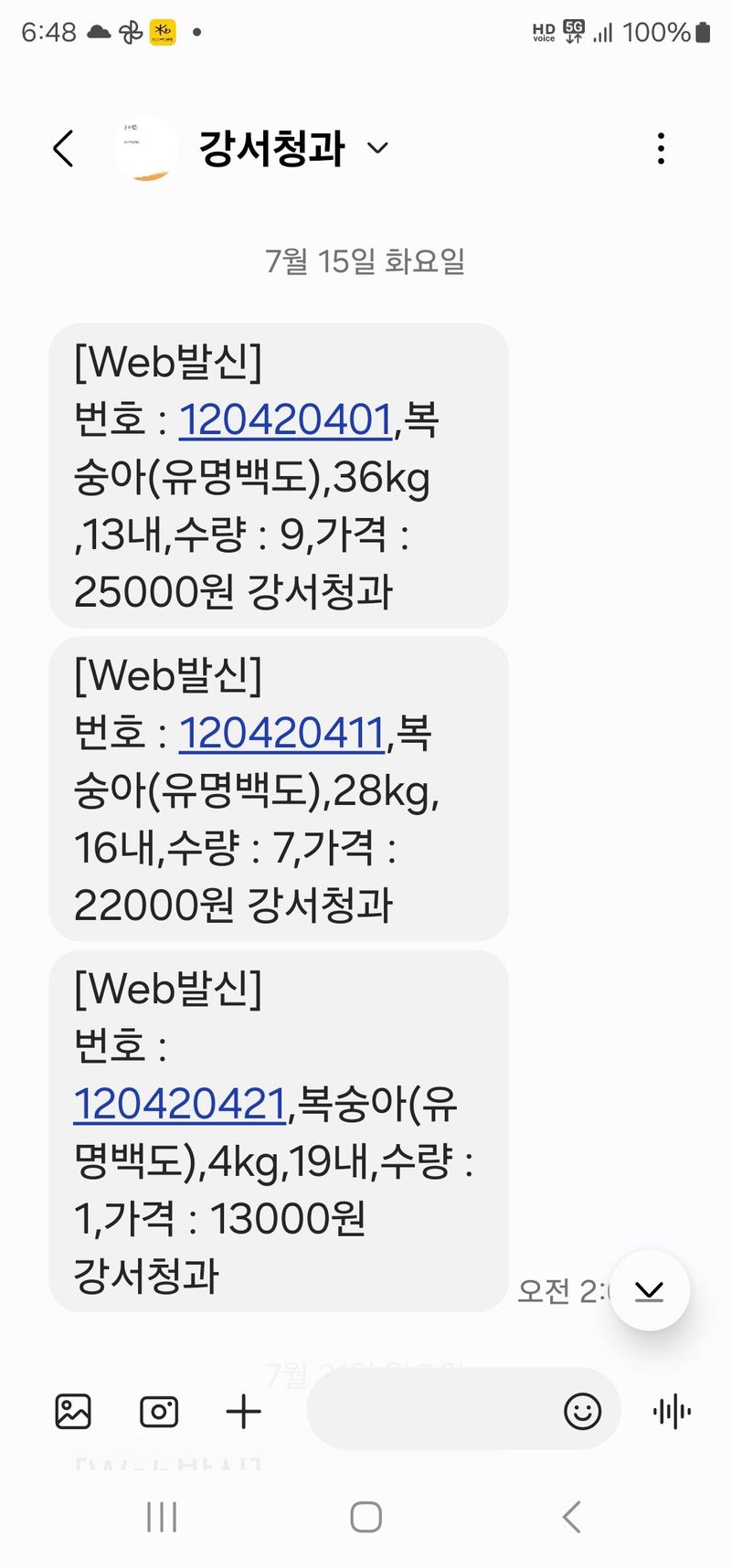731x1568 pixels.
Task: Tap the system home button
Action: pyautogui.click(x=365, y=1518)
